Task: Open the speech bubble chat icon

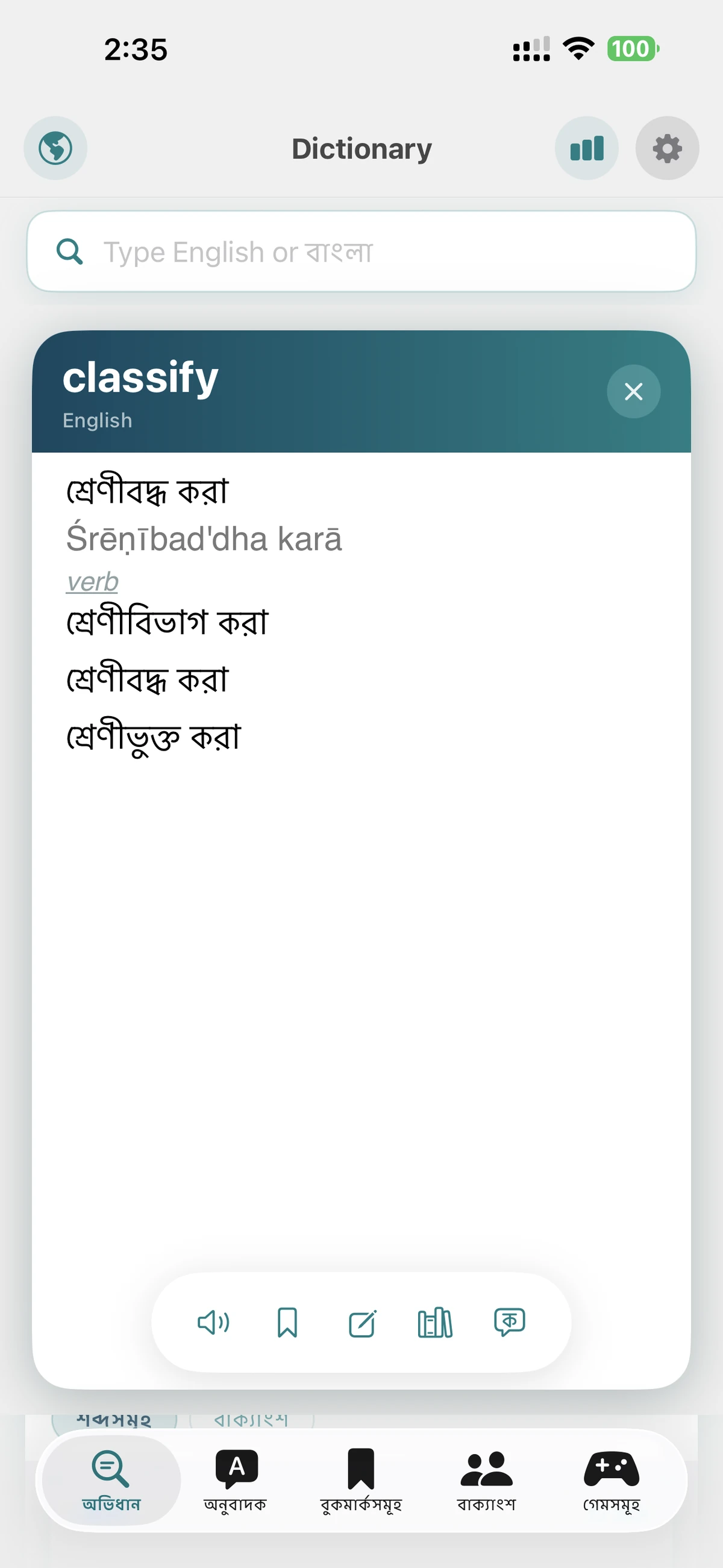Action: pos(509,1321)
